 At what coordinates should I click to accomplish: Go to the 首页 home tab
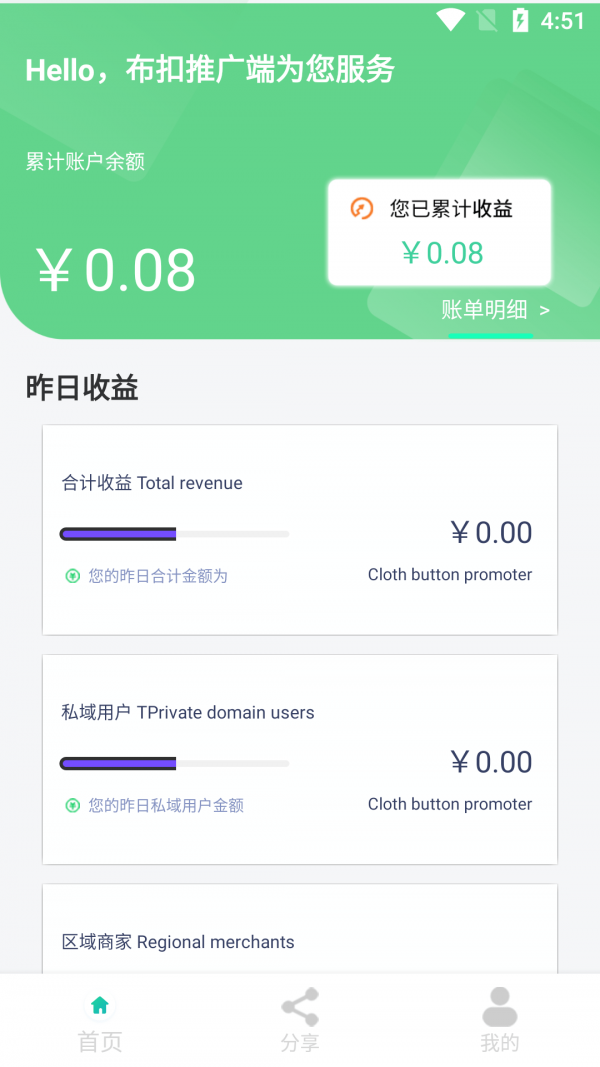(x=100, y=1020)
